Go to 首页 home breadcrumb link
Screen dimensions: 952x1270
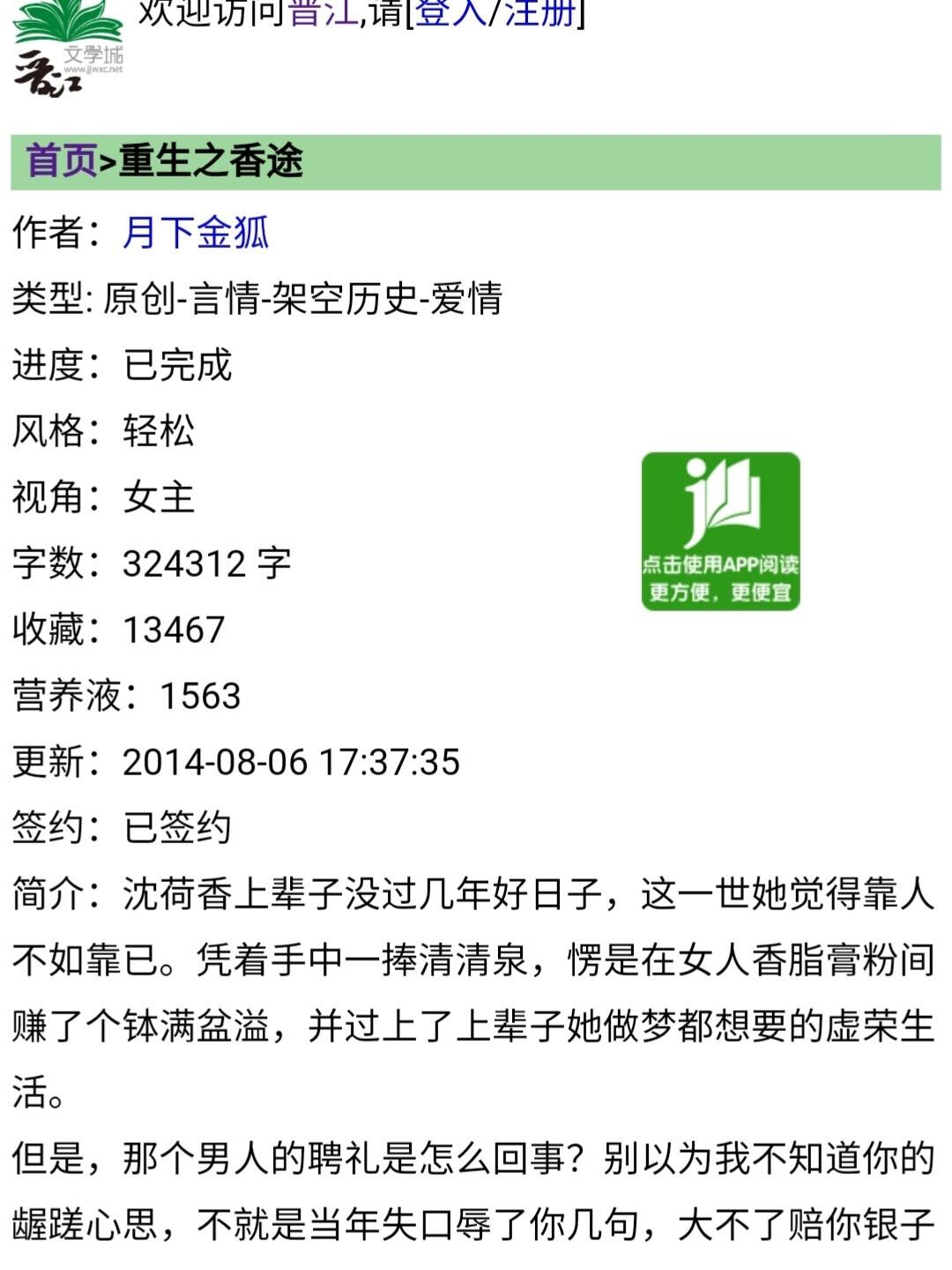[x=61, y=161]
